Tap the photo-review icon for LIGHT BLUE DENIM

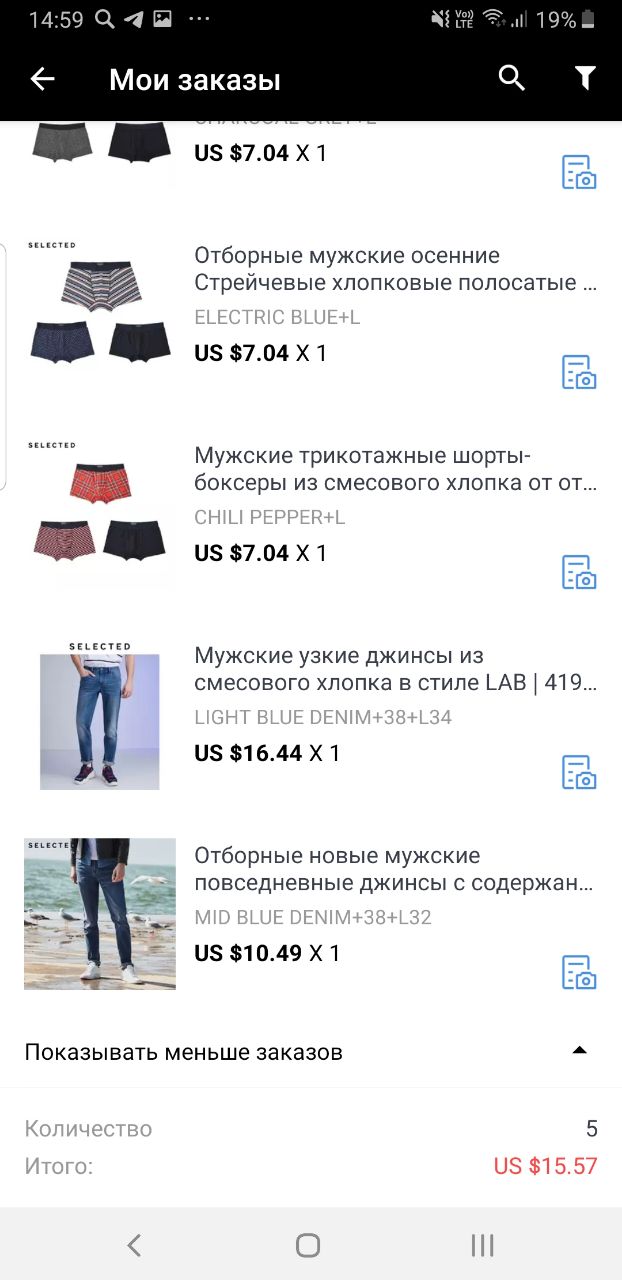(579, 772)
